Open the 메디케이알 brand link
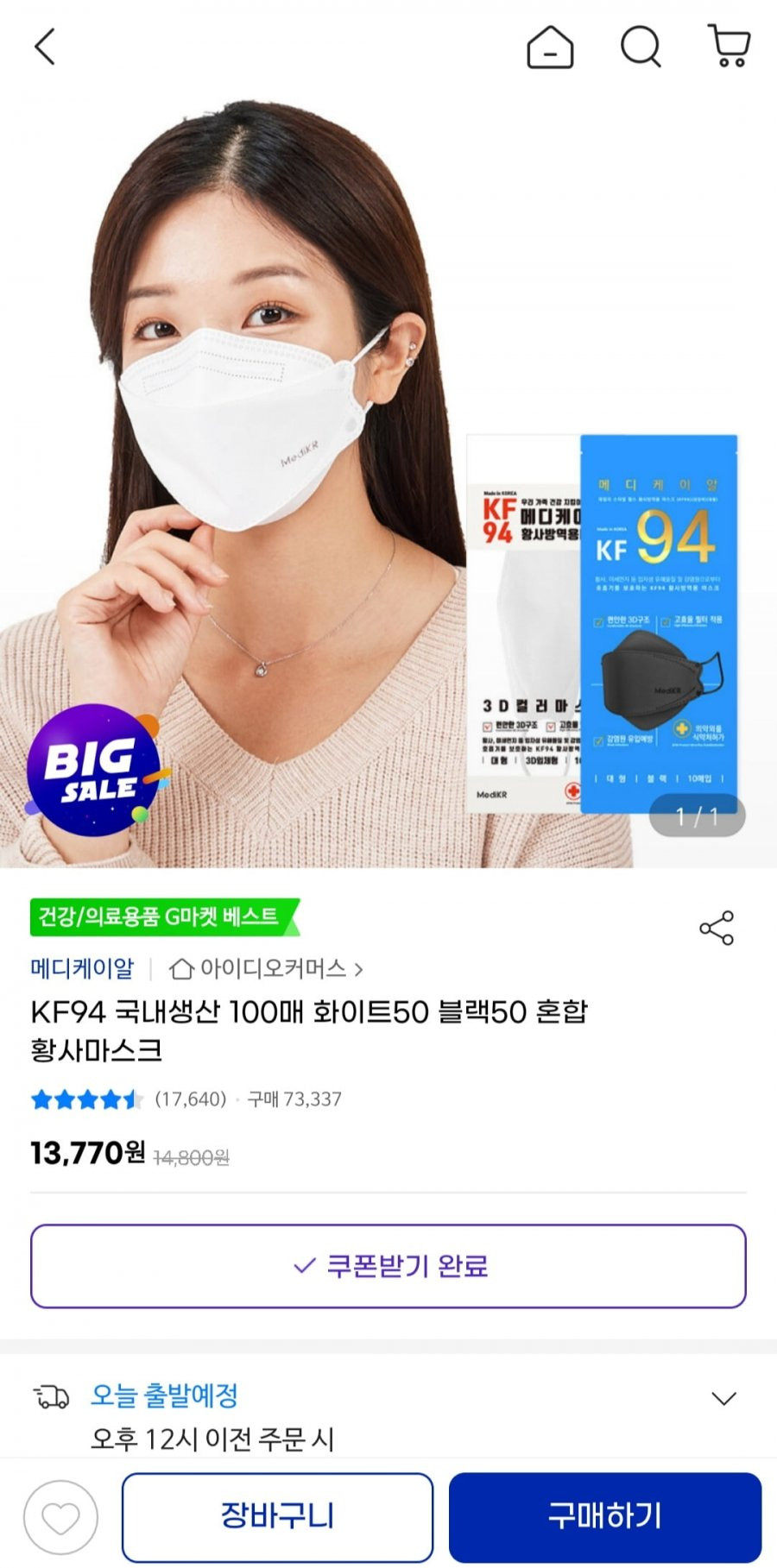 pos(82,968)
